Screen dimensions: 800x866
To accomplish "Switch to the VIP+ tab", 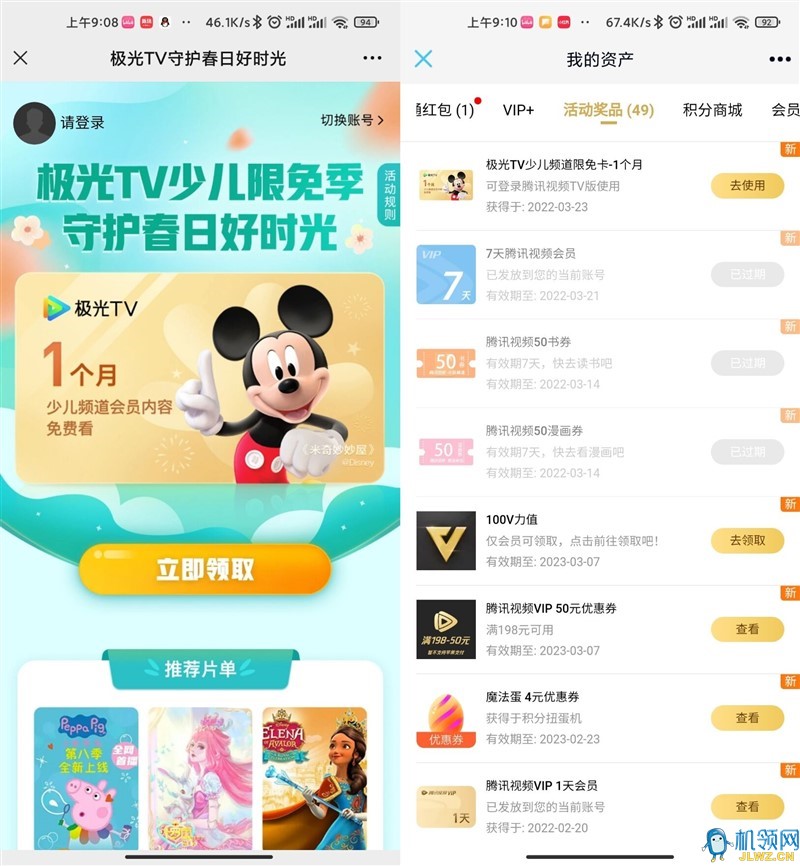I will pyautogui.click(x=518, y=110).
